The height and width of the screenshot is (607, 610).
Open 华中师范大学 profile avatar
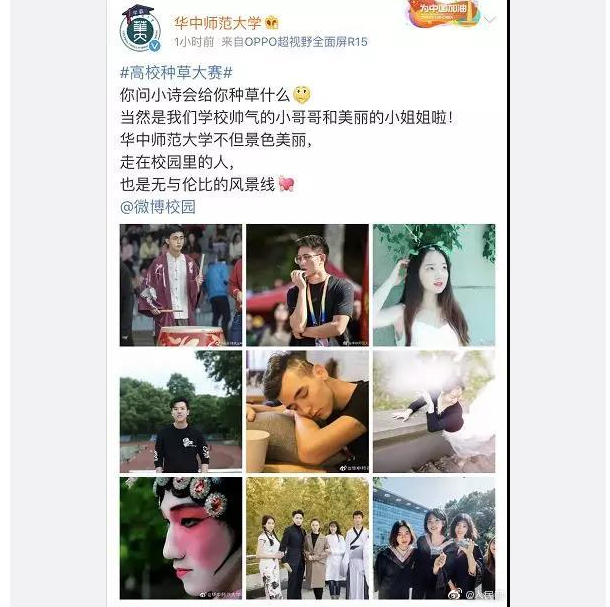coord(140,29)
